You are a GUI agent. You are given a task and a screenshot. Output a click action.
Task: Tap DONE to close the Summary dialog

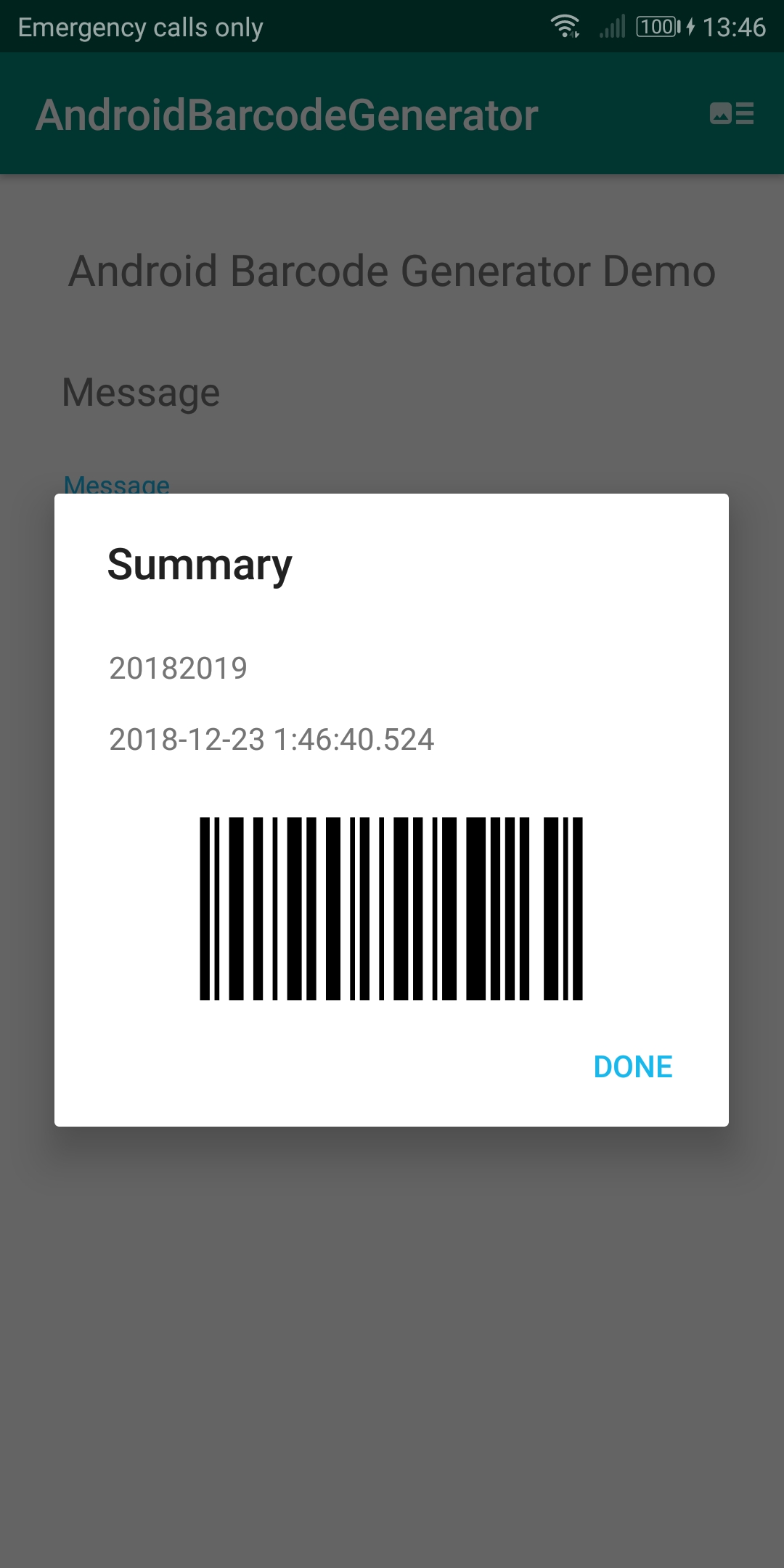(x=633, y=1067)
